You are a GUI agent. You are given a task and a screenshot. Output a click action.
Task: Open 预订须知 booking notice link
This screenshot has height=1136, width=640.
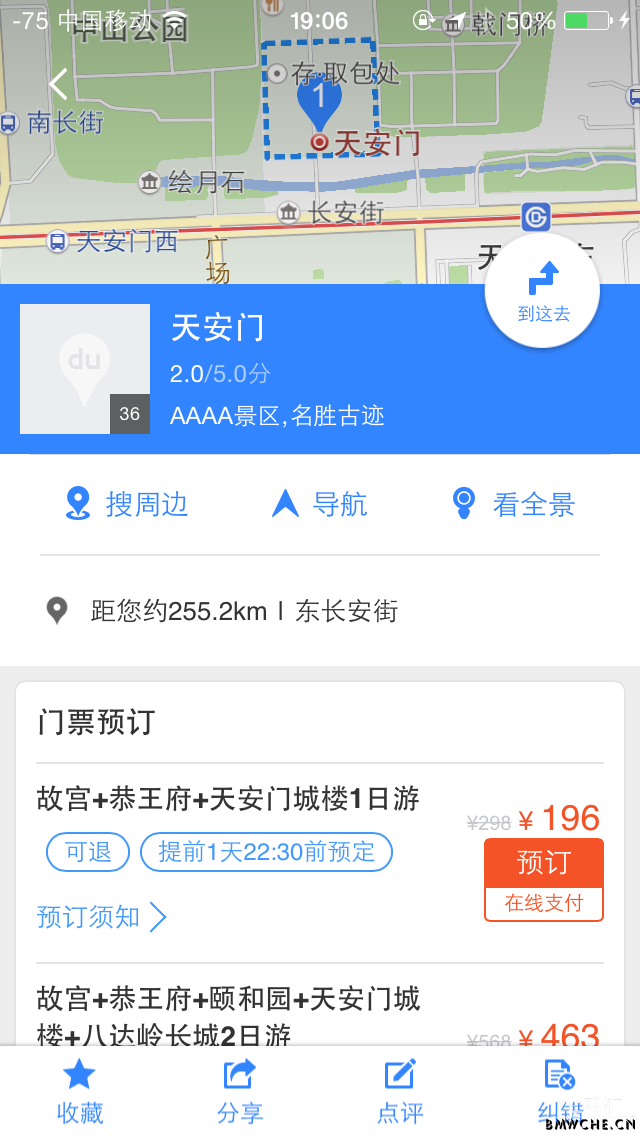101,917
